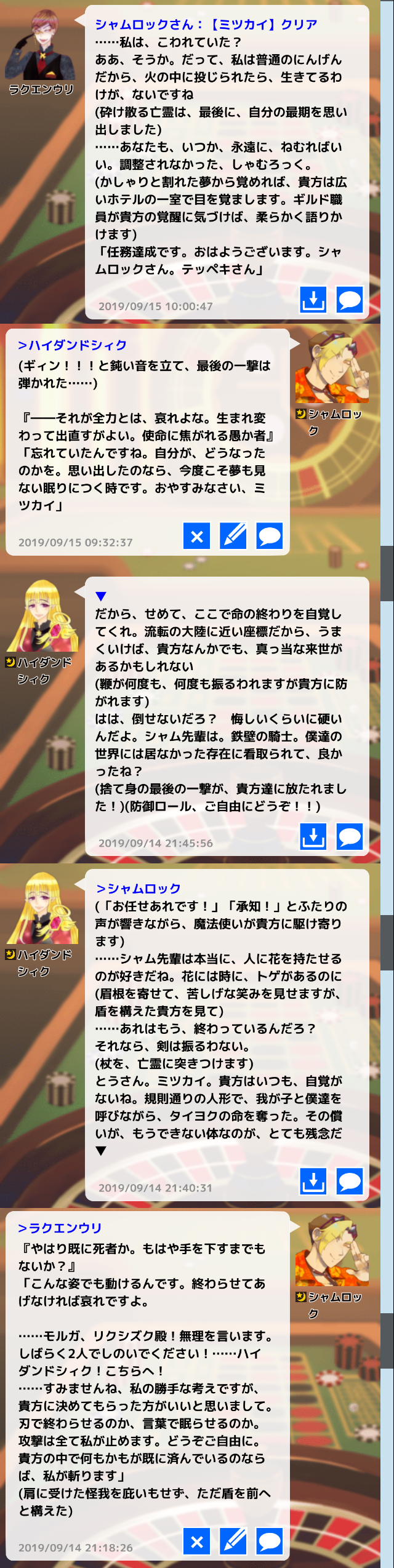This screenshot has height=1568, width=394.
Task: Edit the 09:32:37 シャムロック post
Action: (x=233, y=536)
